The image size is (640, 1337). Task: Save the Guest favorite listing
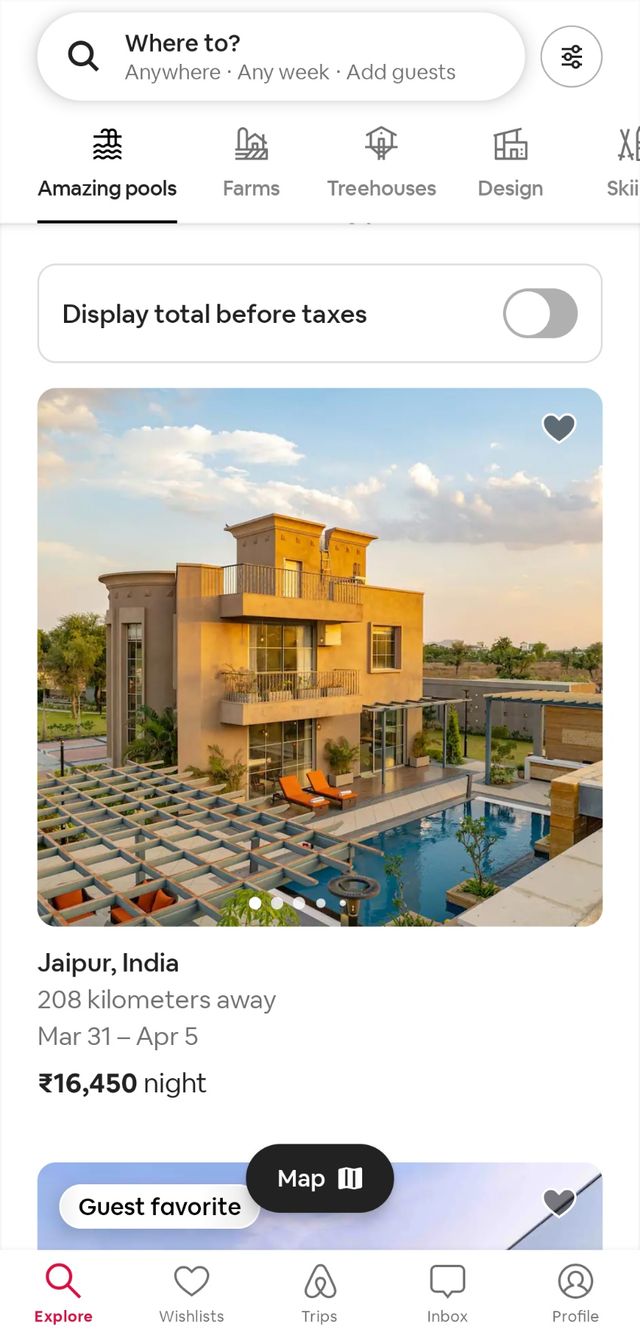tap(559, 1201)
